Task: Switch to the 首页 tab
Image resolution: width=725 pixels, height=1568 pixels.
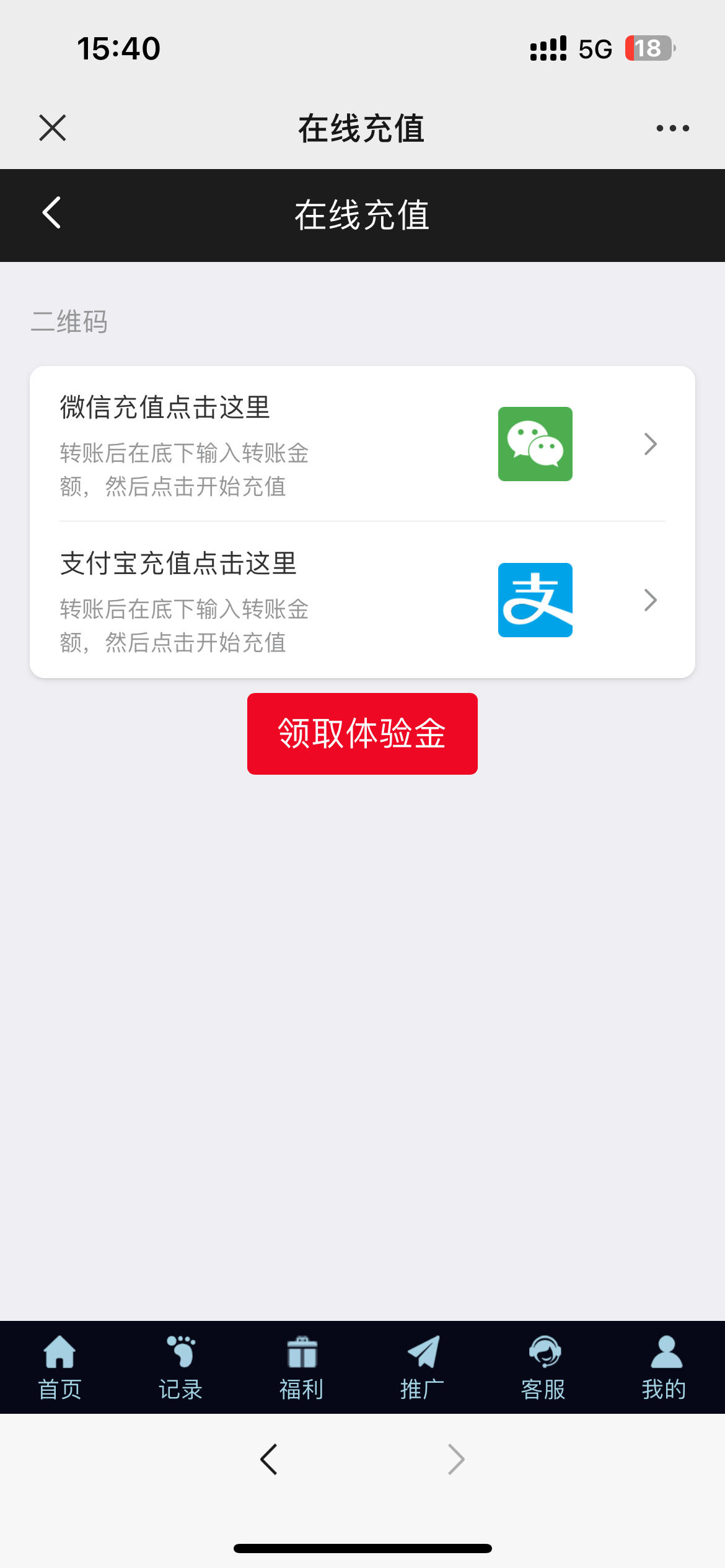Action: click(60, 1367)
